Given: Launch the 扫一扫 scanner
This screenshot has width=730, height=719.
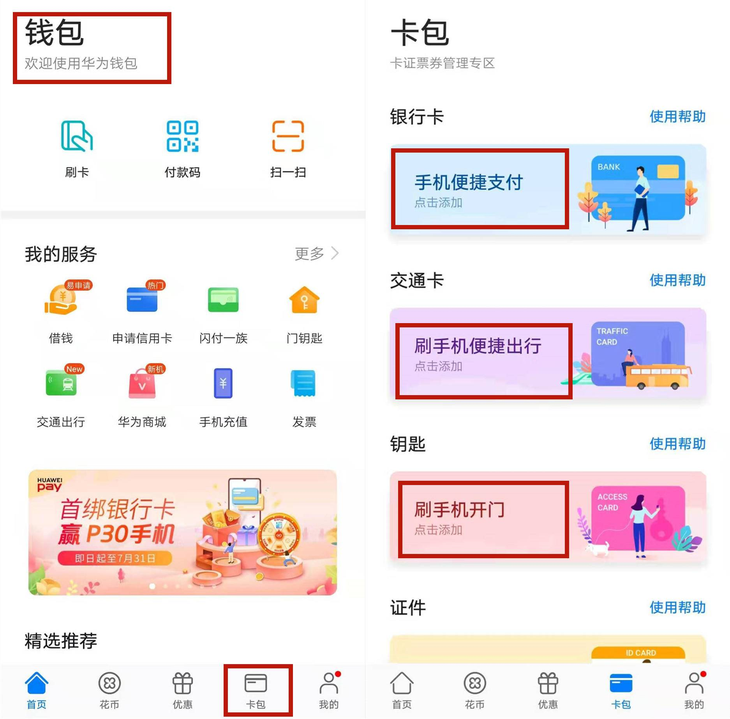Looking at the screenshot, I should [x=288, y=148].
